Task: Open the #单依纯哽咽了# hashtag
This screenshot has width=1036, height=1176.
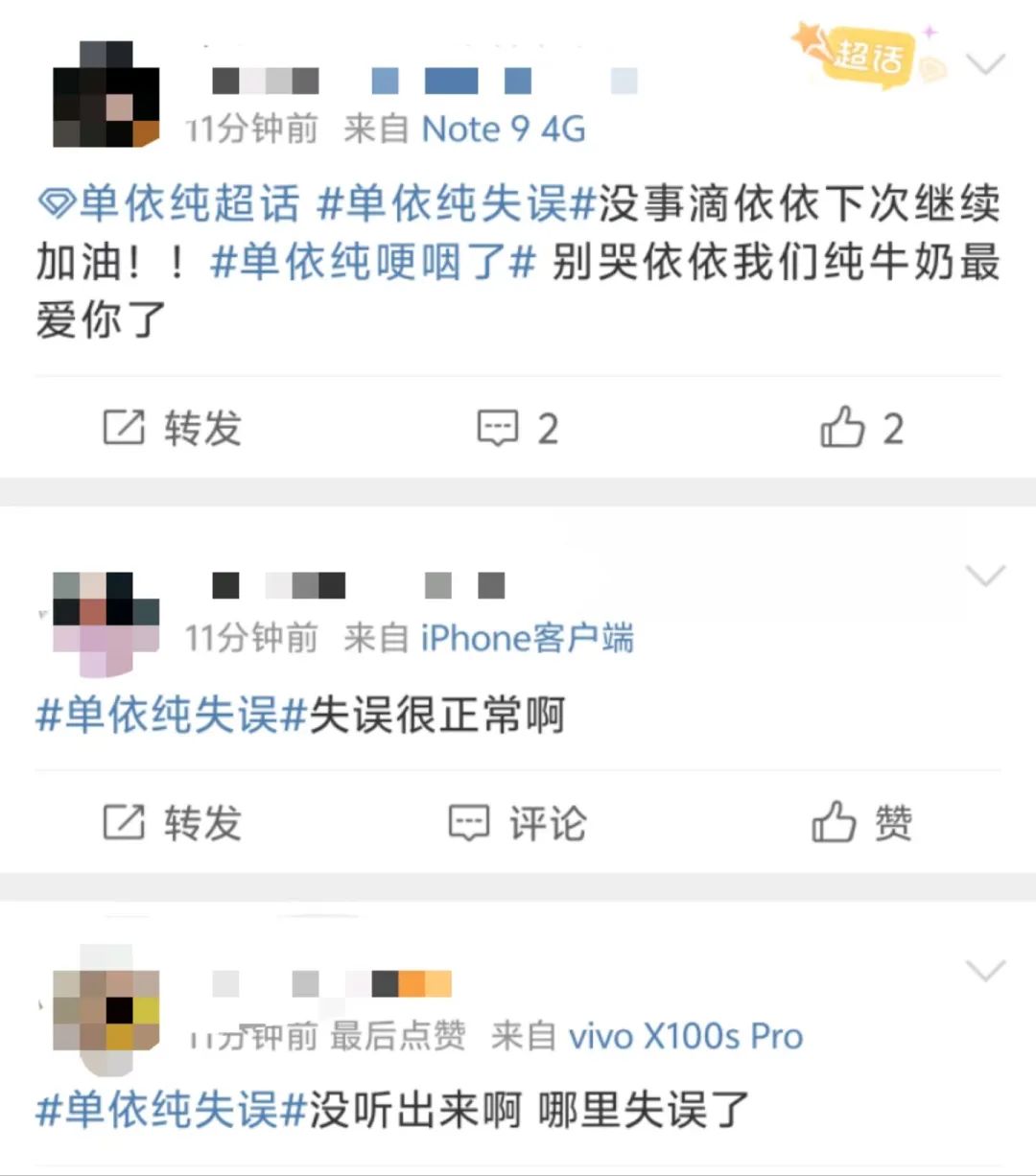Action: point(372,262)
